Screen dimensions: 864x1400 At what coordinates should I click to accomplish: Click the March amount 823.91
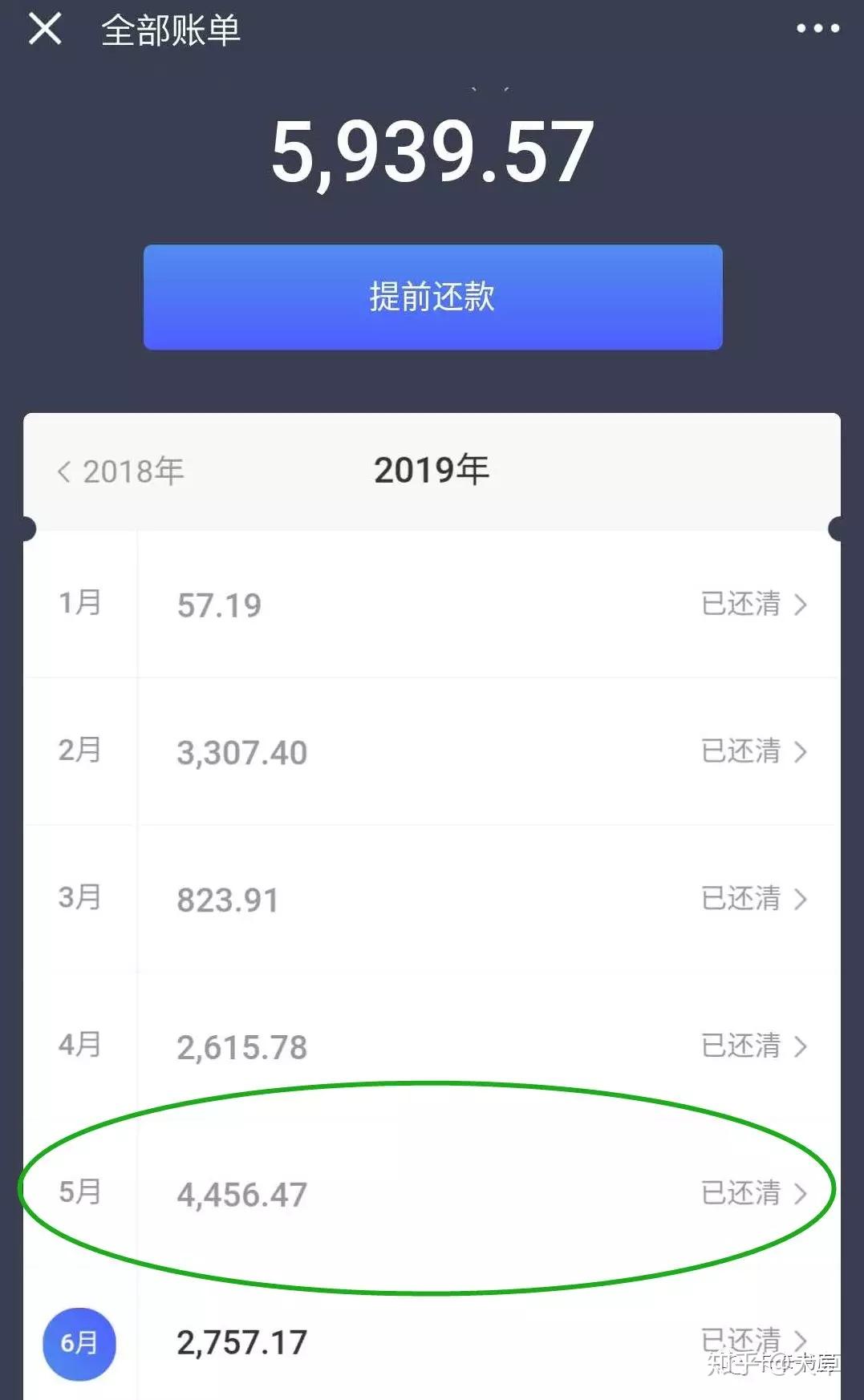point(228,899)
